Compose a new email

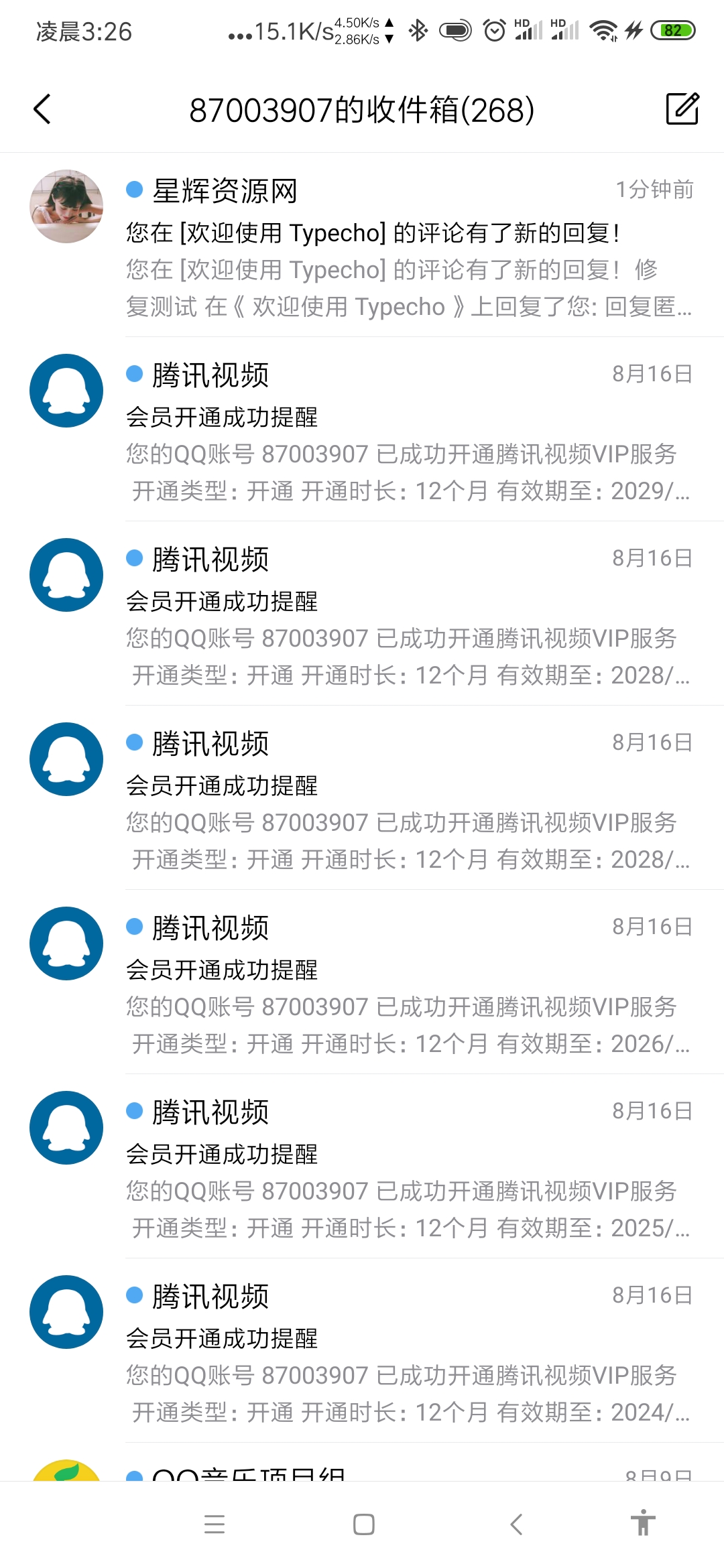pos(682,109)
